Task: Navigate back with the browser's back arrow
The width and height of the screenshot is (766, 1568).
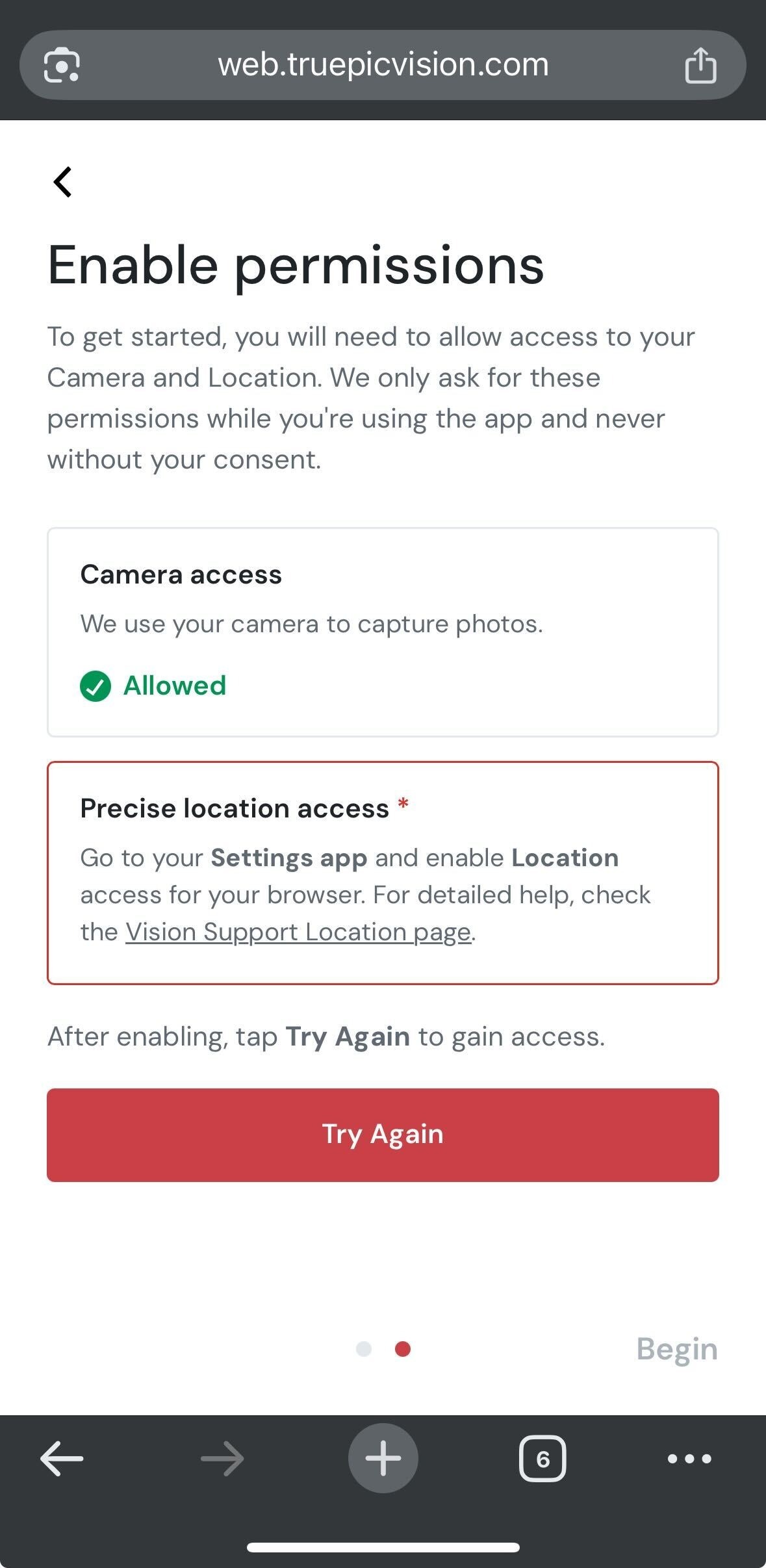Action: [62, 1459]
